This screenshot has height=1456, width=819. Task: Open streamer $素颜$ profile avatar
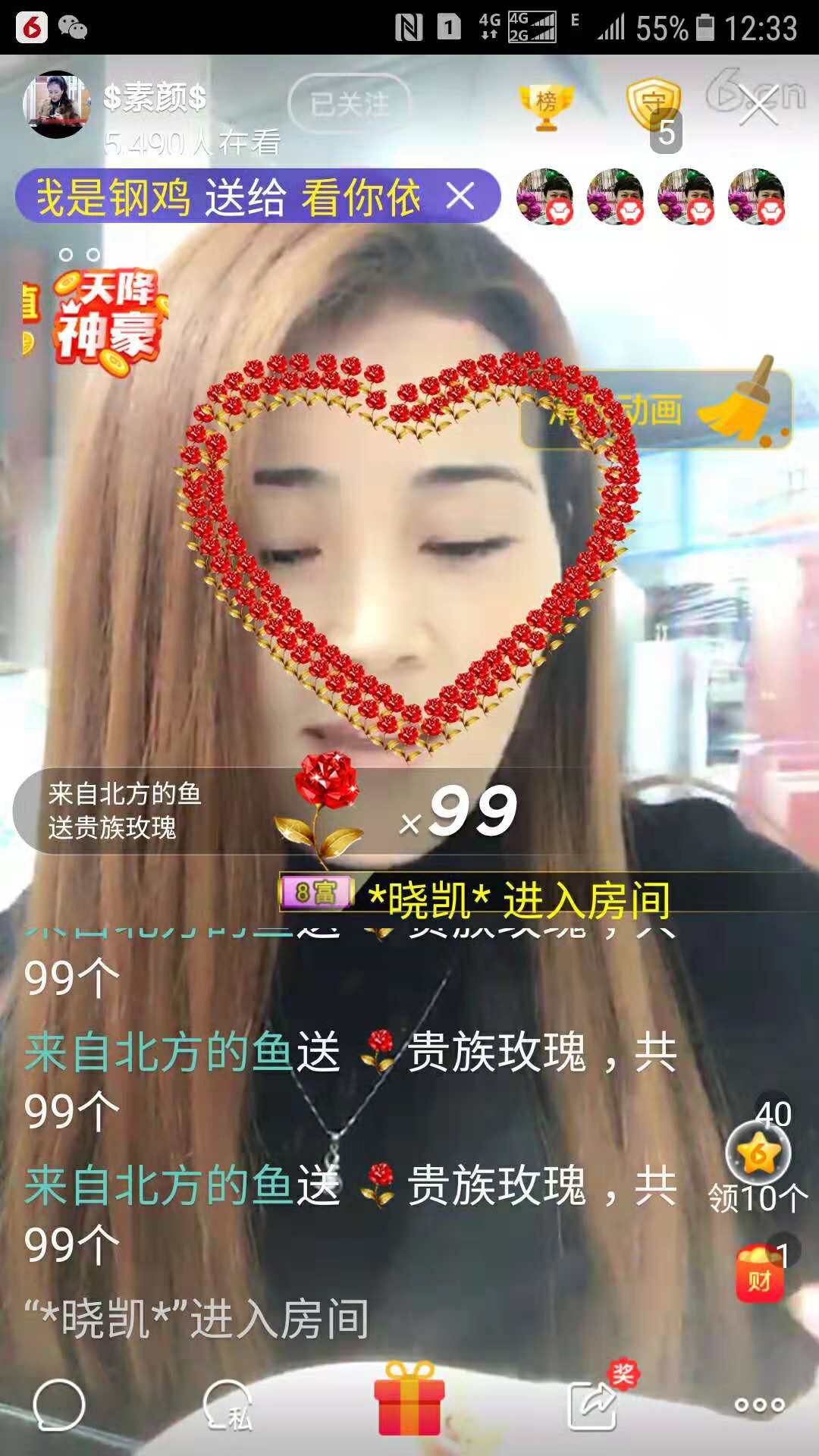click(x=56, y=105)
